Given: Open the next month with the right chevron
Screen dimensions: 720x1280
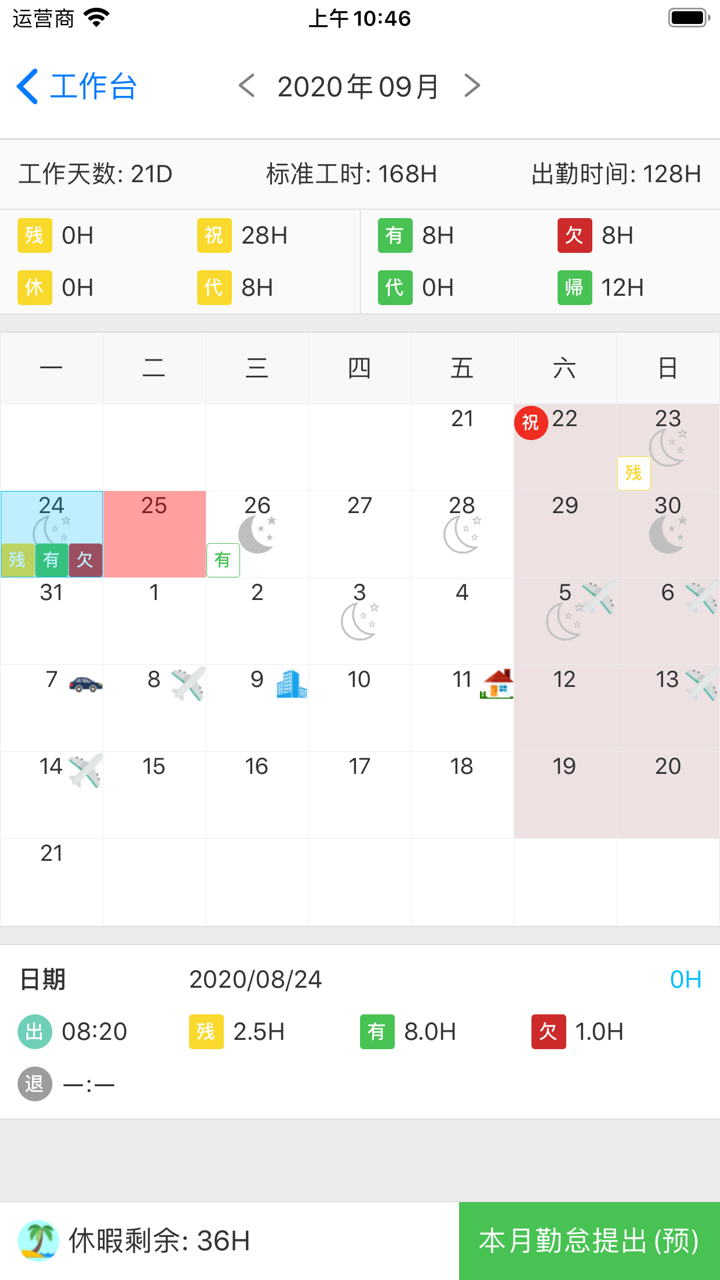Looking at the screenshot, I should 471,86.
